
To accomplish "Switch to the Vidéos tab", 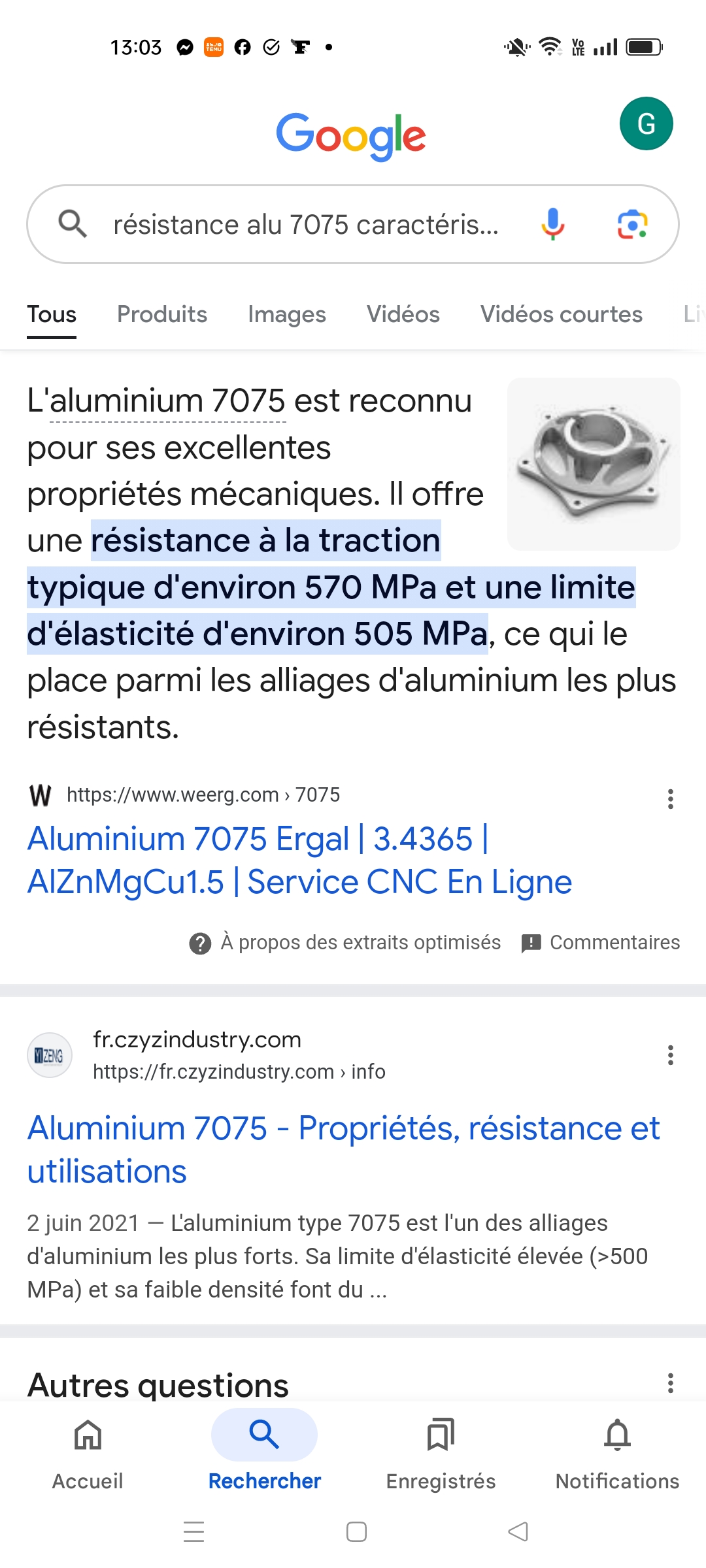I will [403, 314].
